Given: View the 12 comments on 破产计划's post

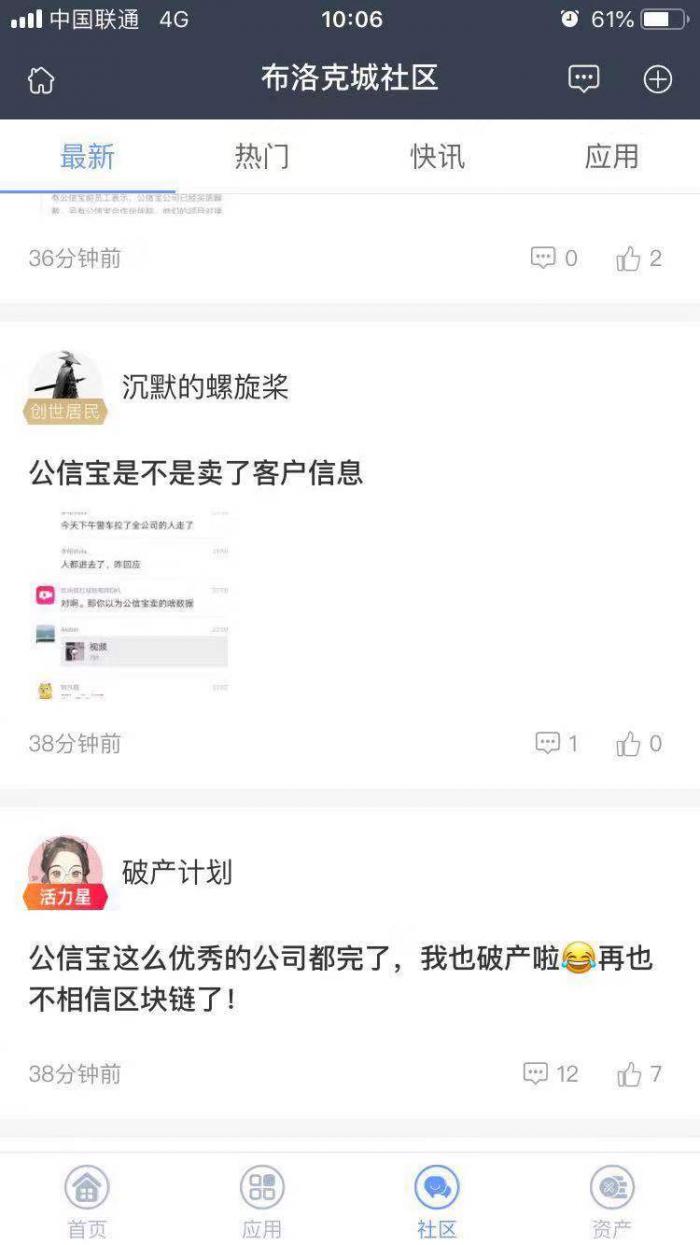Looking at the screenshot, I should tap(550, 1074).
